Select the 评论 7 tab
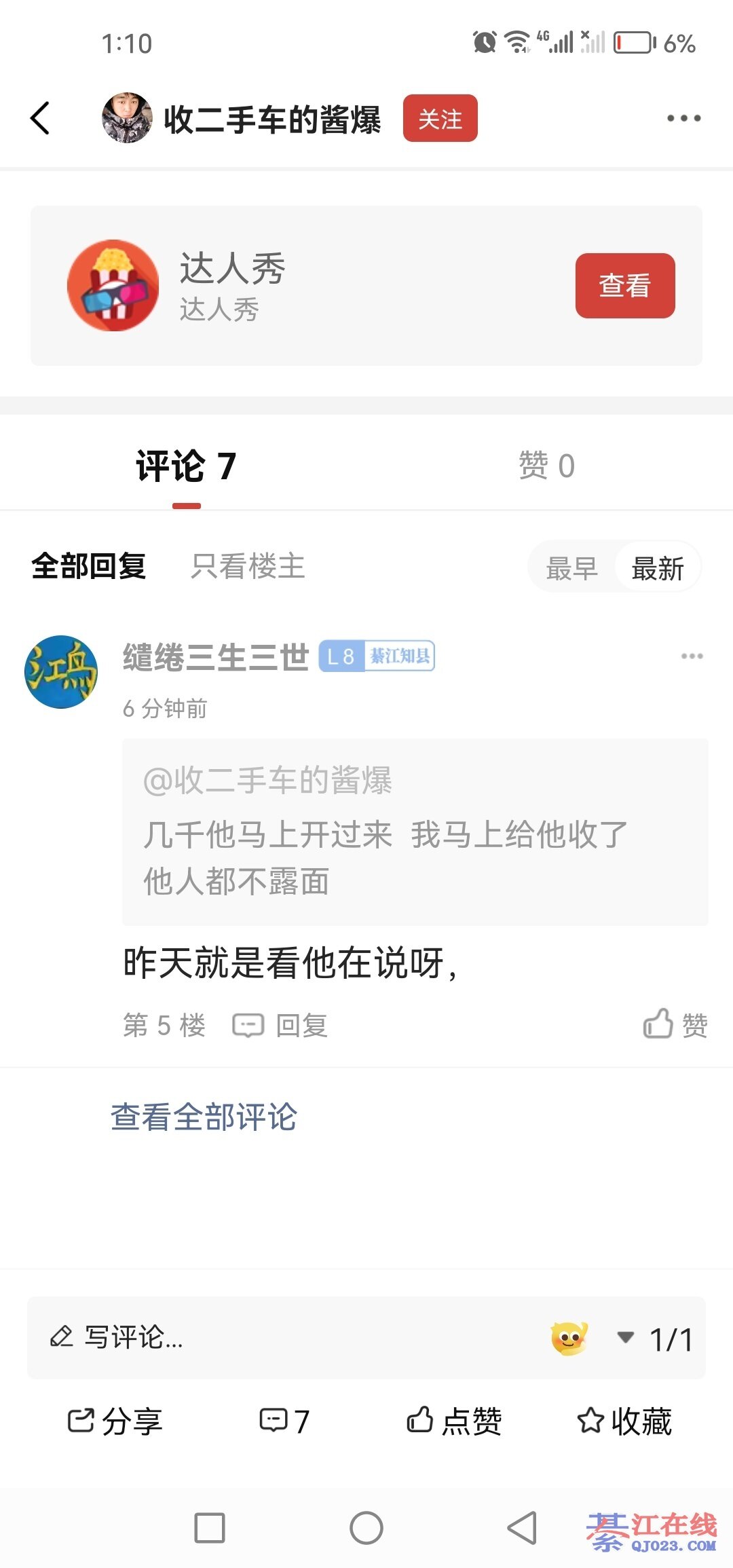733x1568 pixels. click(x=186, y=467)
